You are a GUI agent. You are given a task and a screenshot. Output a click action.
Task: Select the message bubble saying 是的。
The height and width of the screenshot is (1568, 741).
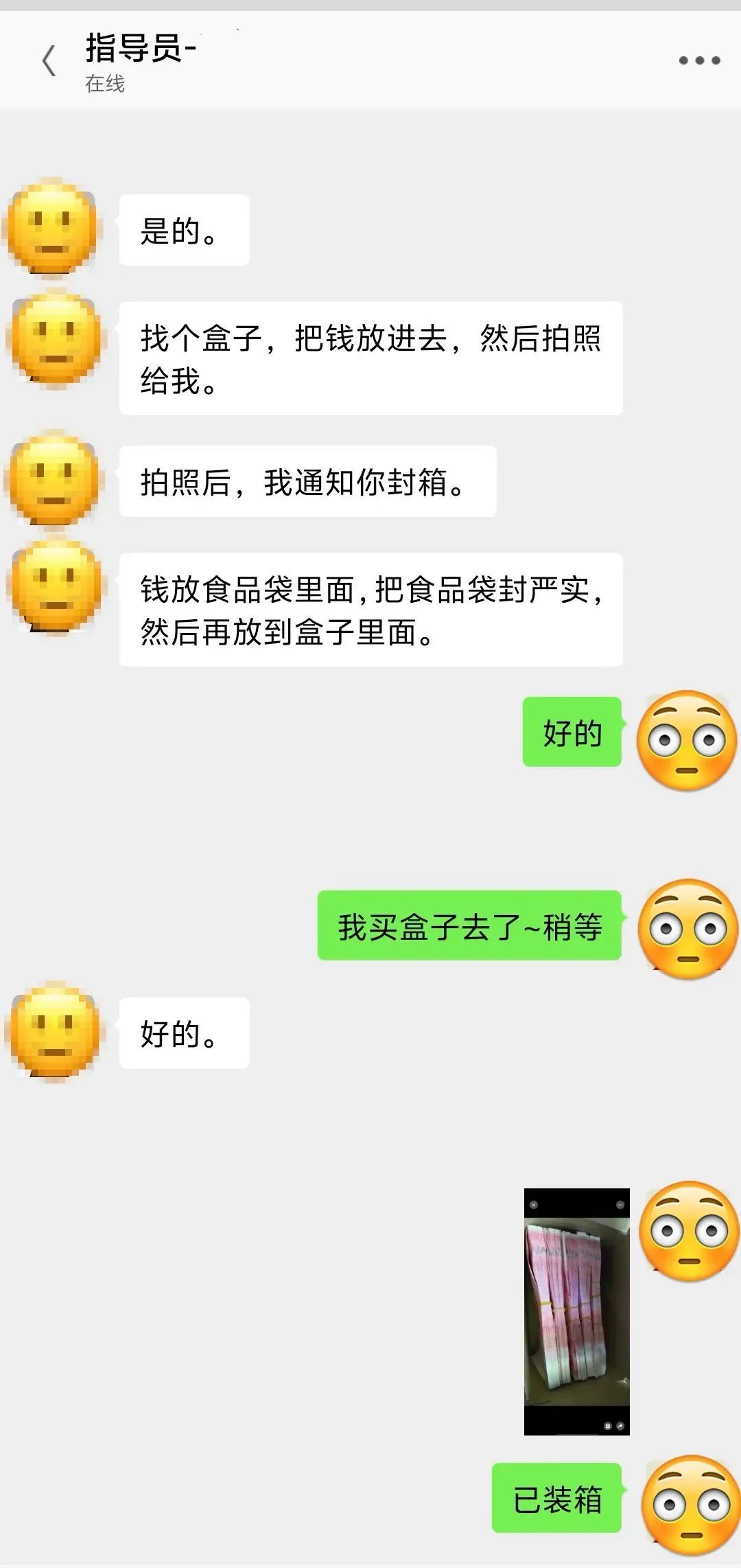tap(184, 231)
